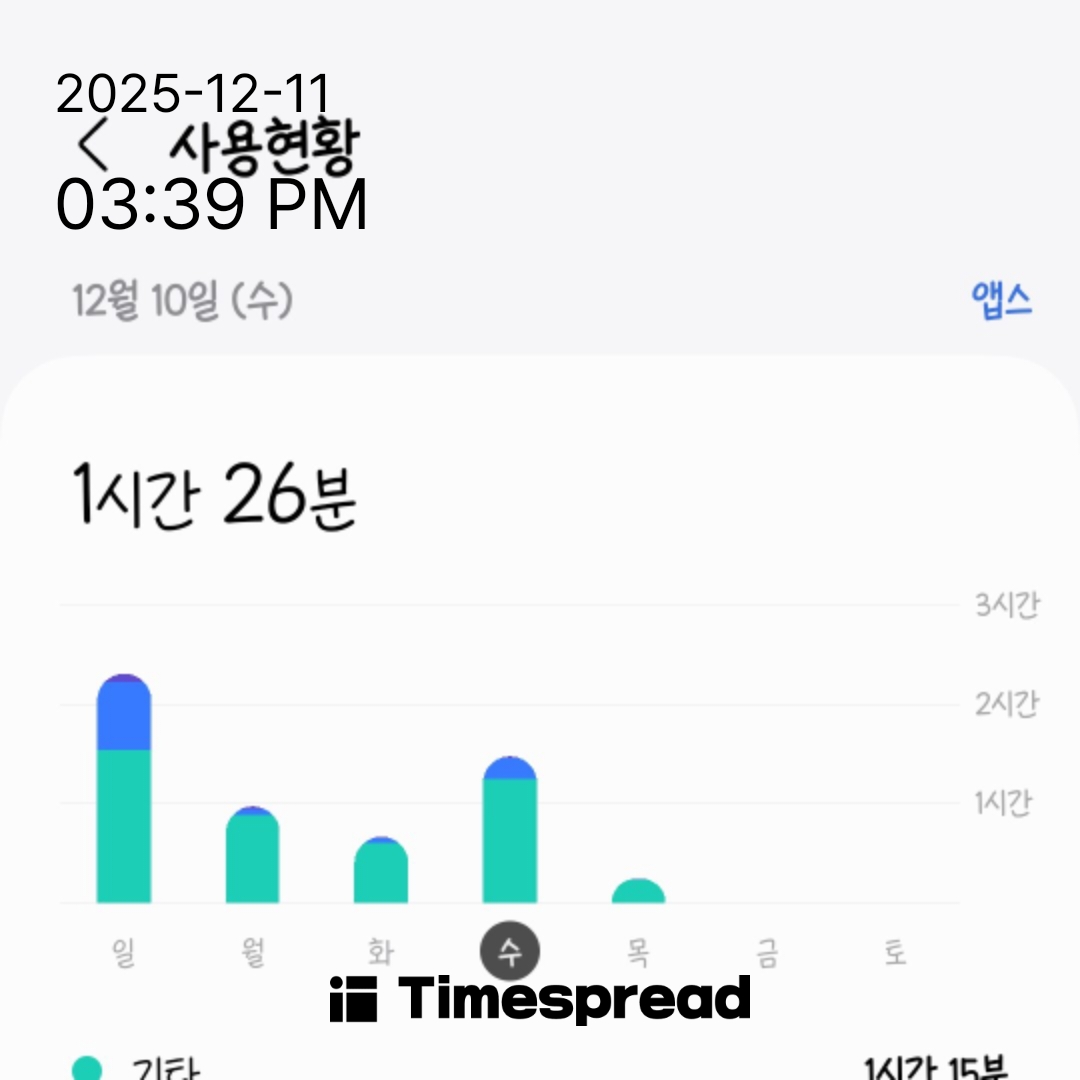Tap the highlighted 수 (Wednesday) day
1080x1080 pixels.
[x=510, y=952]
